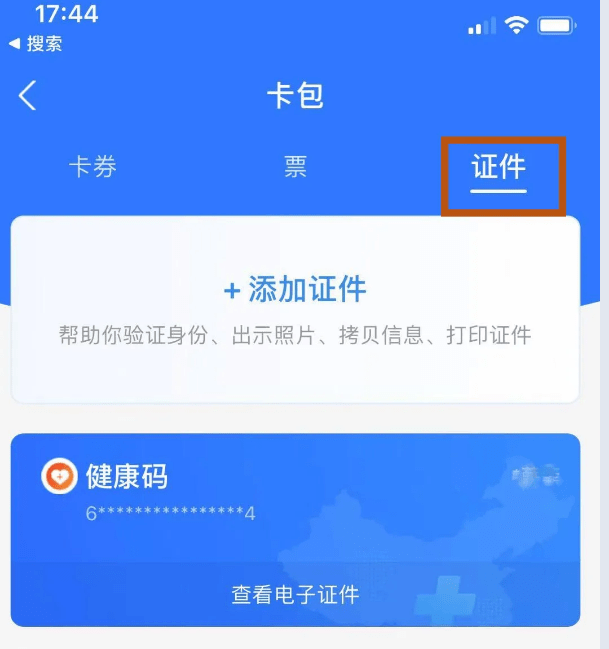Viewport: 609px width, 649px height.
Task: Switch to the 票 tab
Action: tap(295, 167)
